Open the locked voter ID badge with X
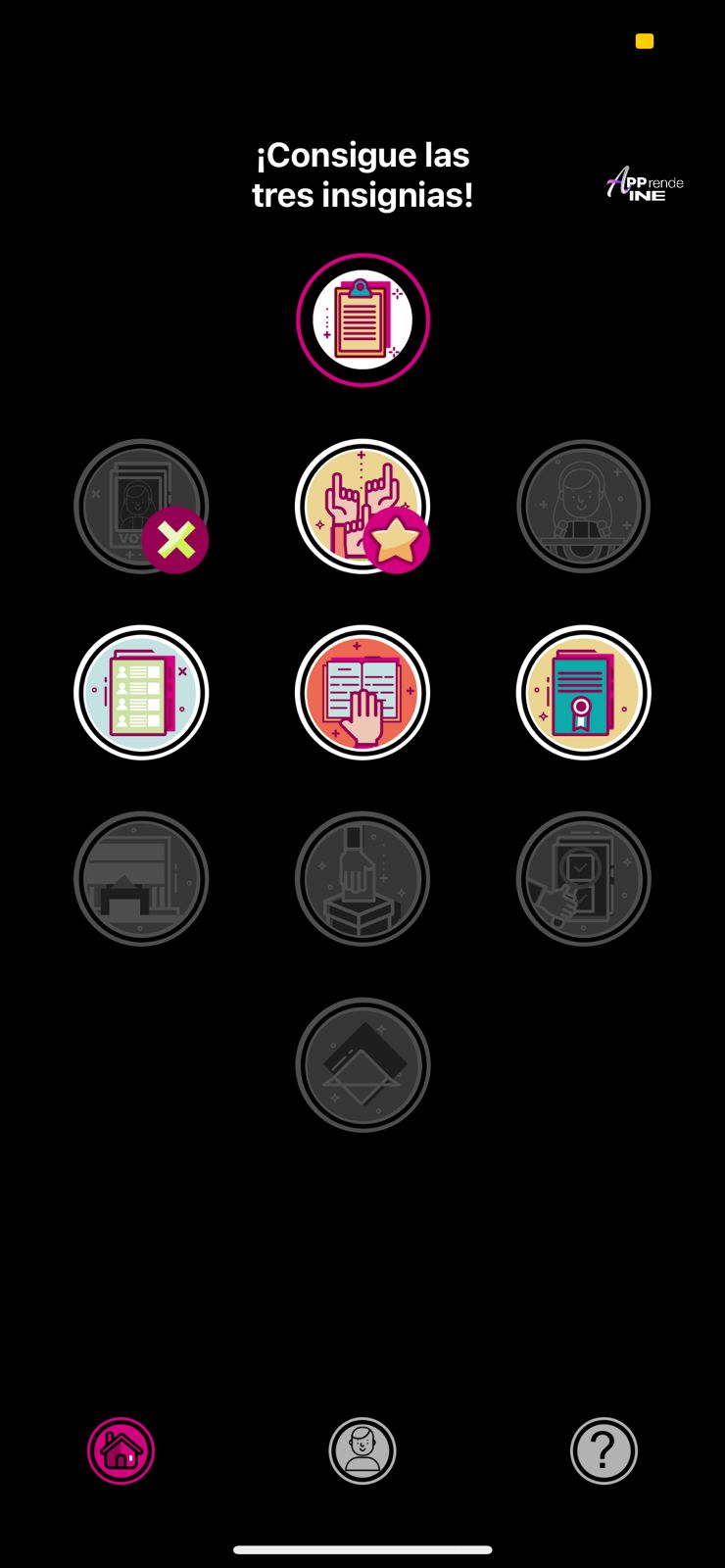This screenshot has width=725, height=1568. click(141, 506)
